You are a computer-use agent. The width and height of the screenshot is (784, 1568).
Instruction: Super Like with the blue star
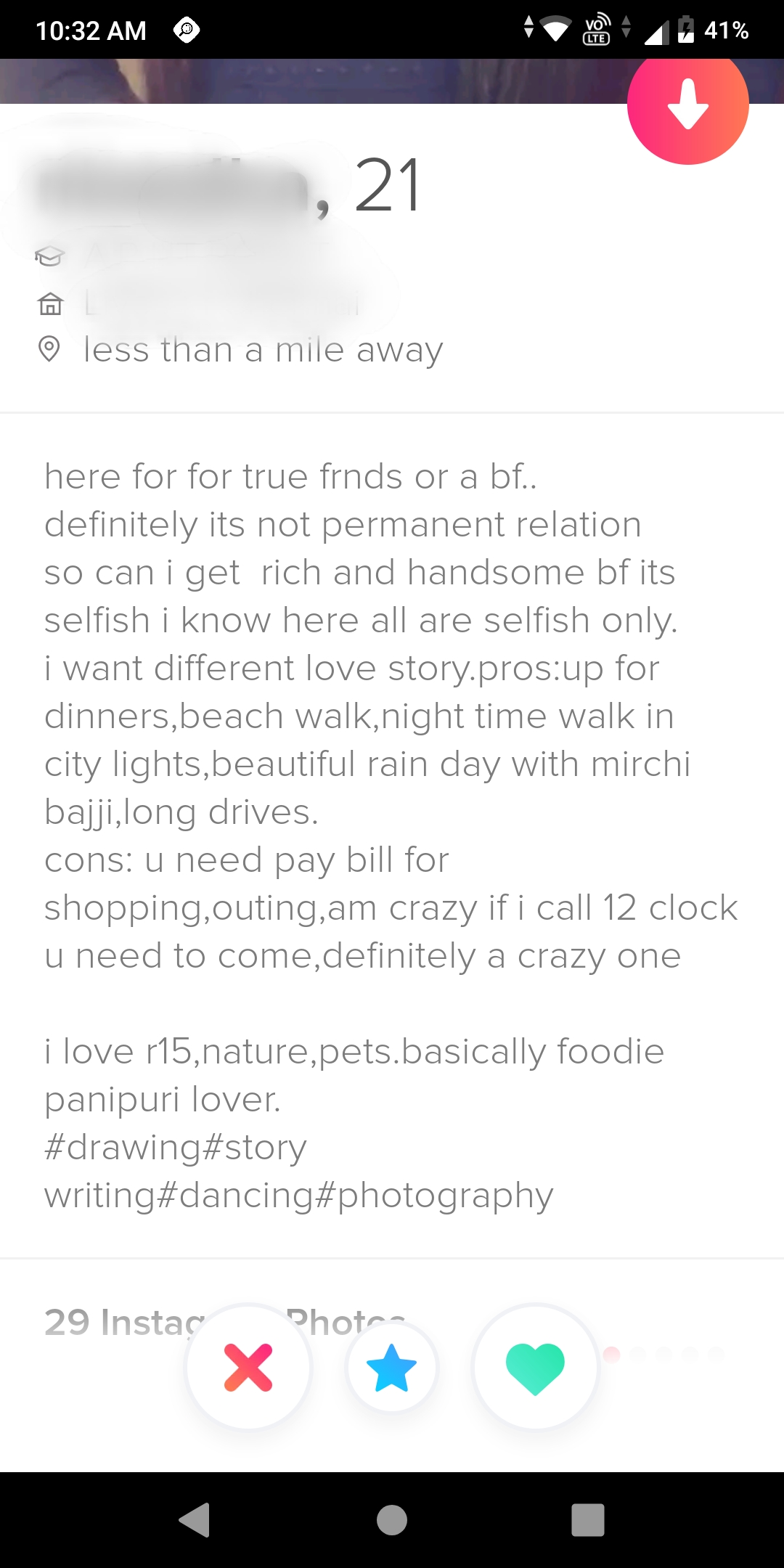pyautogui.click(x=392, y=1367)
